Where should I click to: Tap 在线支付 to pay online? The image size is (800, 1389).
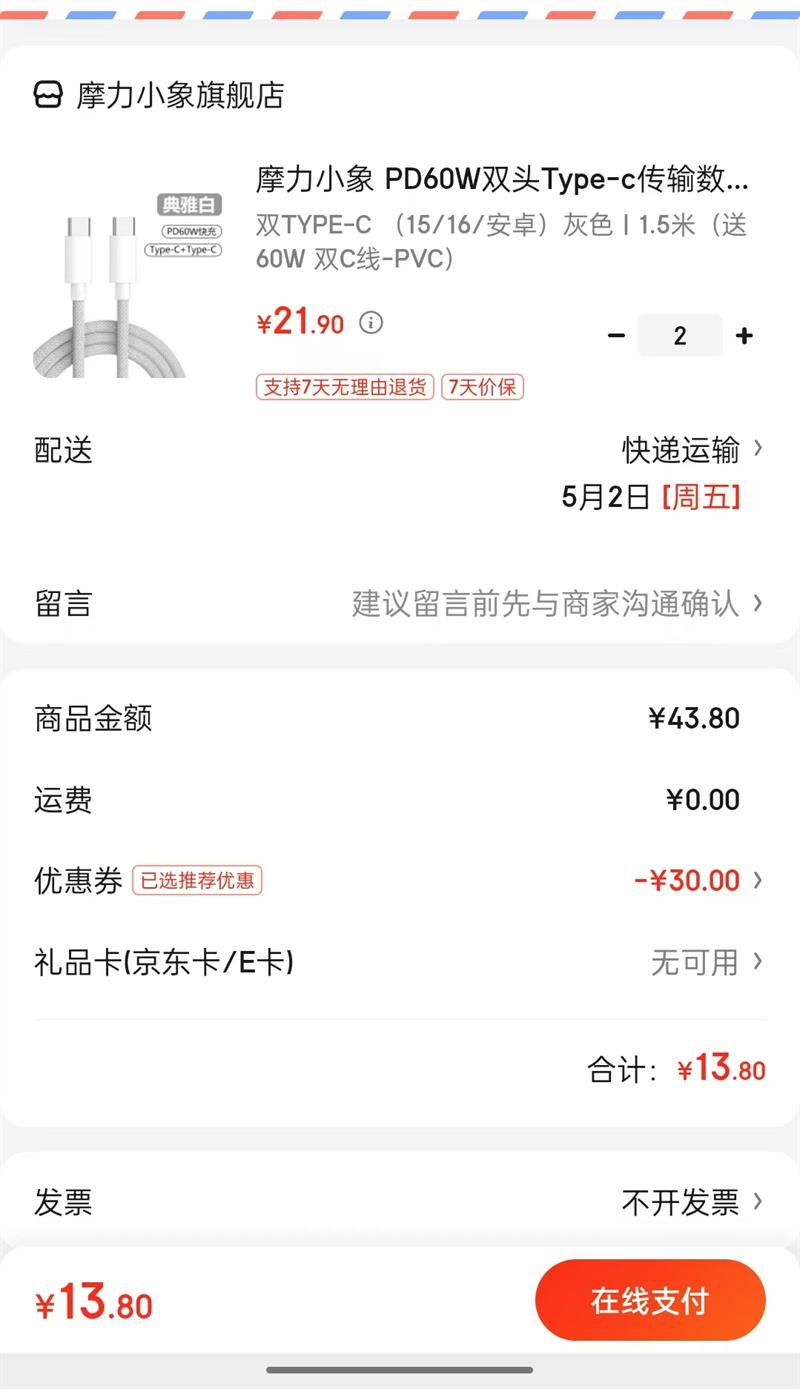(650, 1300)
